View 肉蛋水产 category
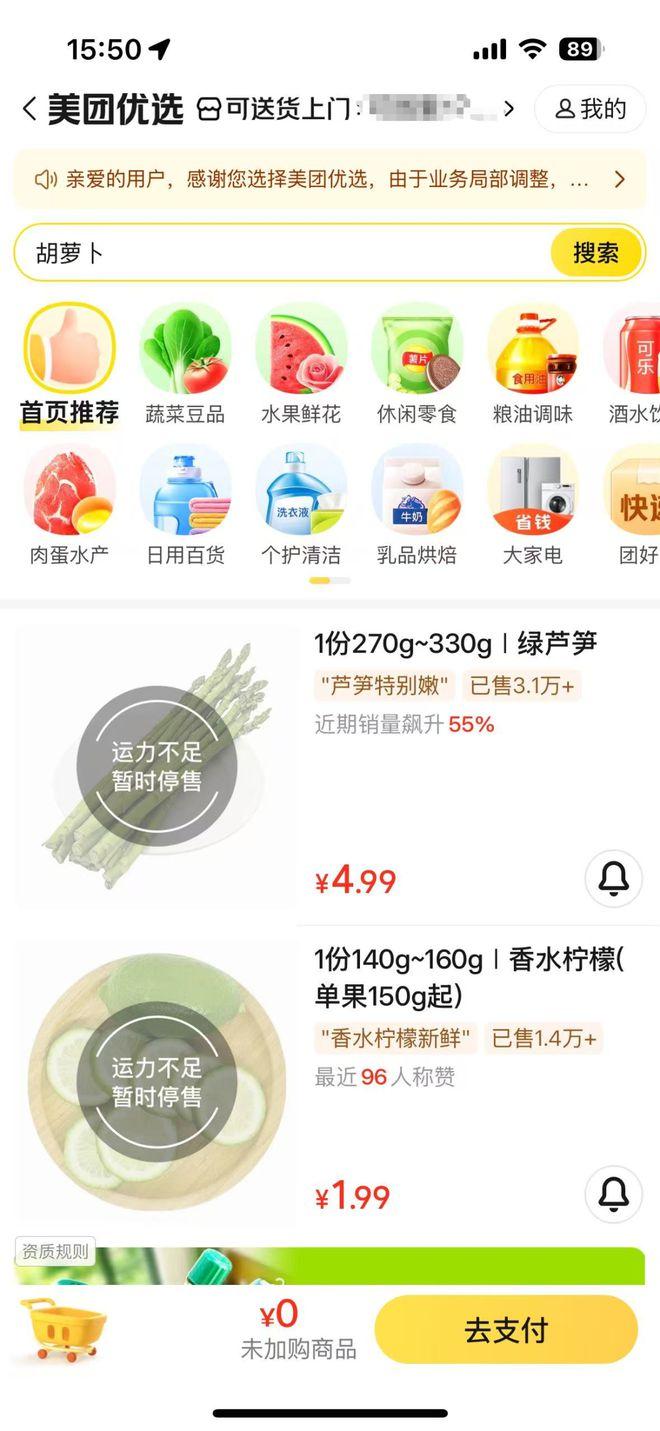660x1431 pixels. [69, 507]
